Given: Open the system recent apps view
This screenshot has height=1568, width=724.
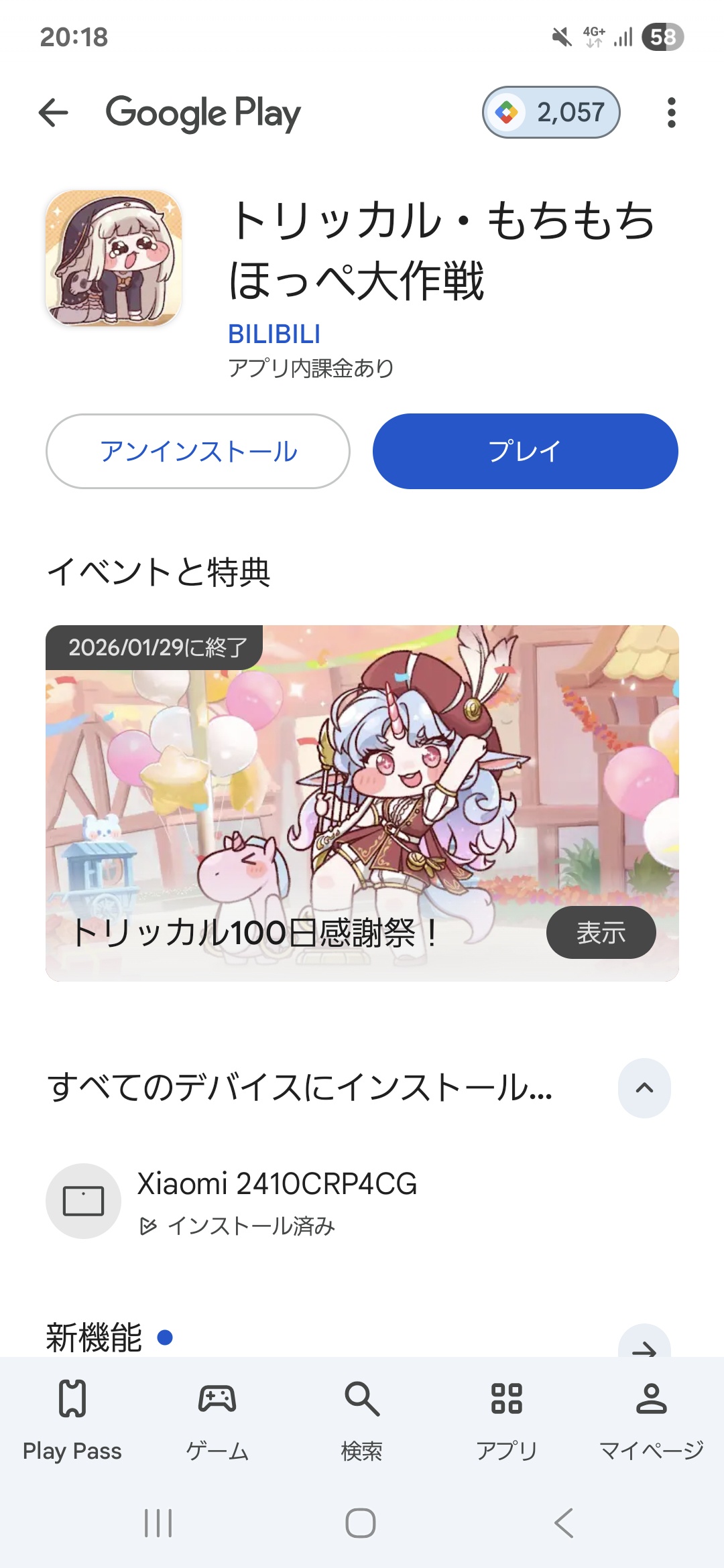Looking at the screenshot, I should click(x=158, y=1523).
